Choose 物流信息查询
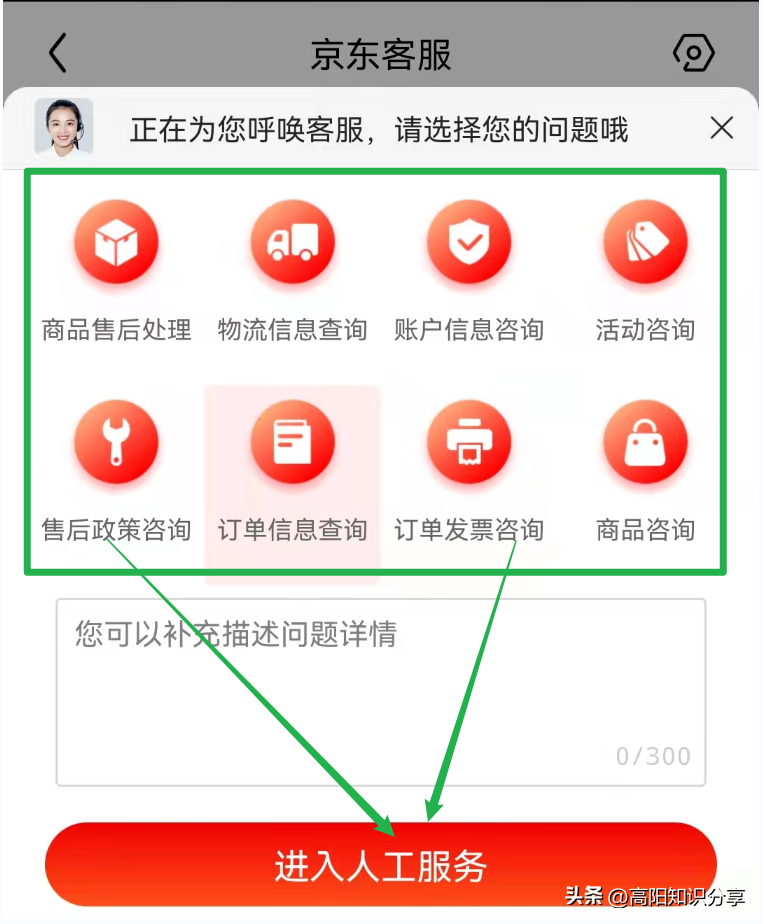The image size is (763, 924). tap(292, 270)
